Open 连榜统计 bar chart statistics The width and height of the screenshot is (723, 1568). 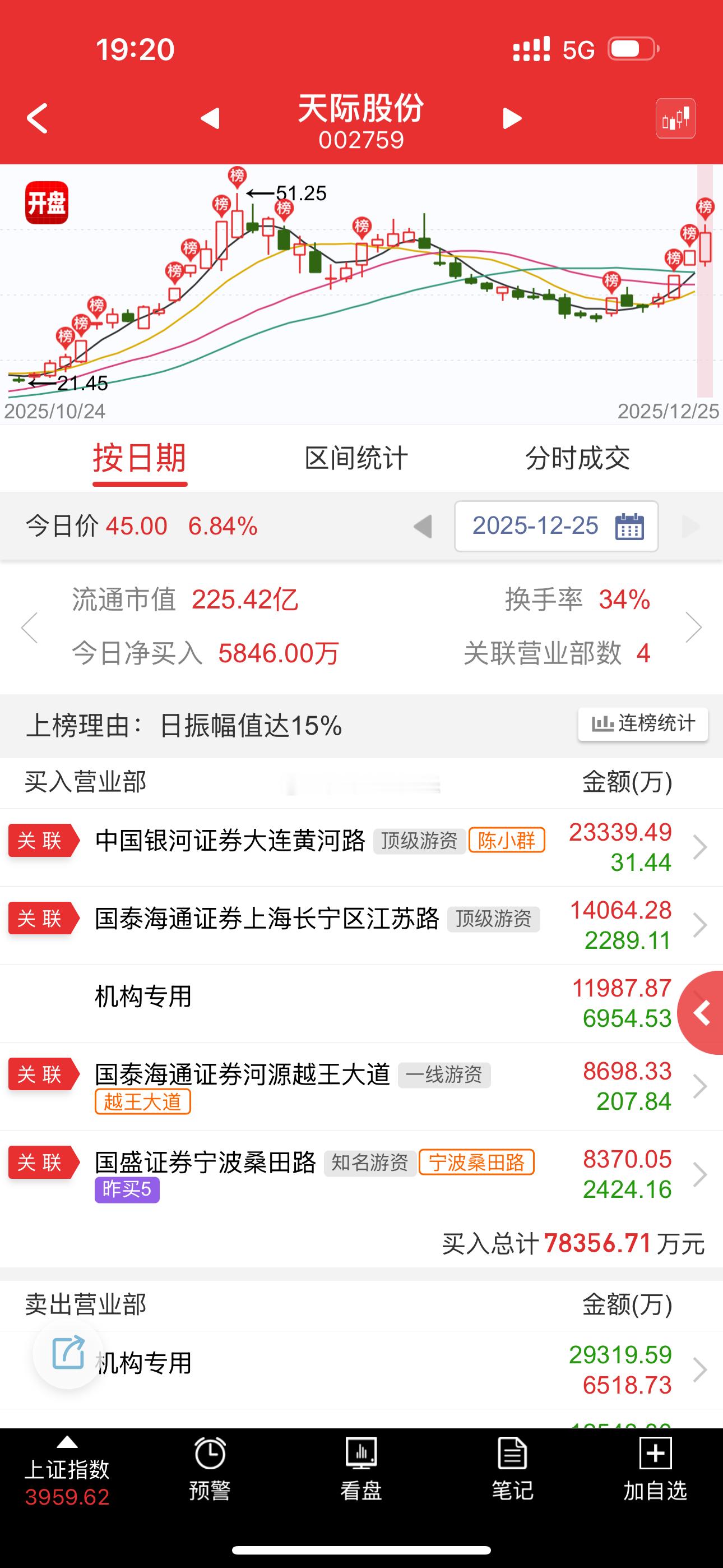(642, 725)
